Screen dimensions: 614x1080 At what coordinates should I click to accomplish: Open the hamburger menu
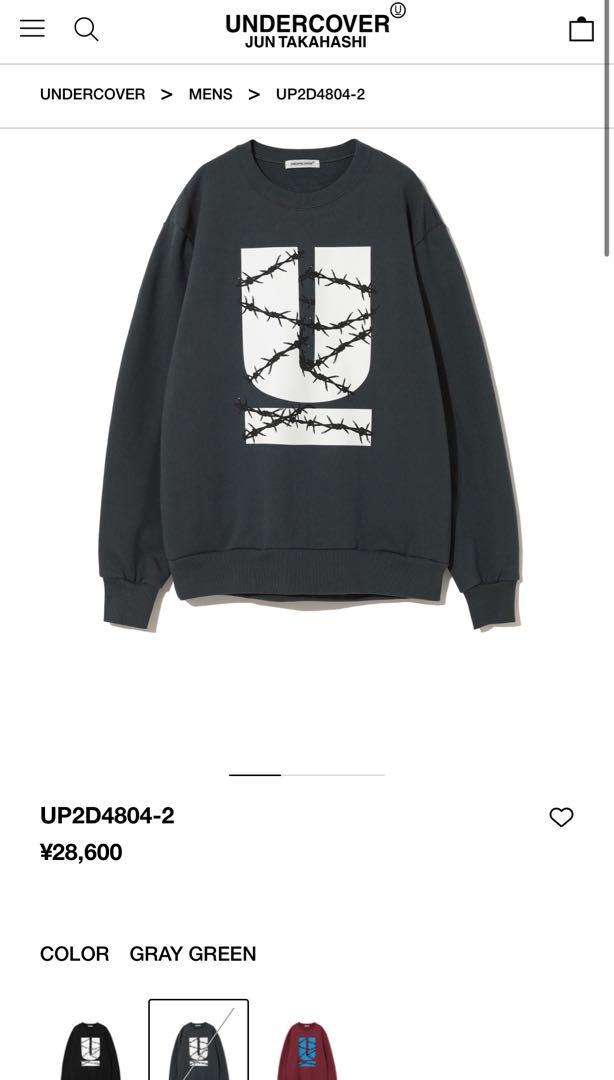coord(32,28)
